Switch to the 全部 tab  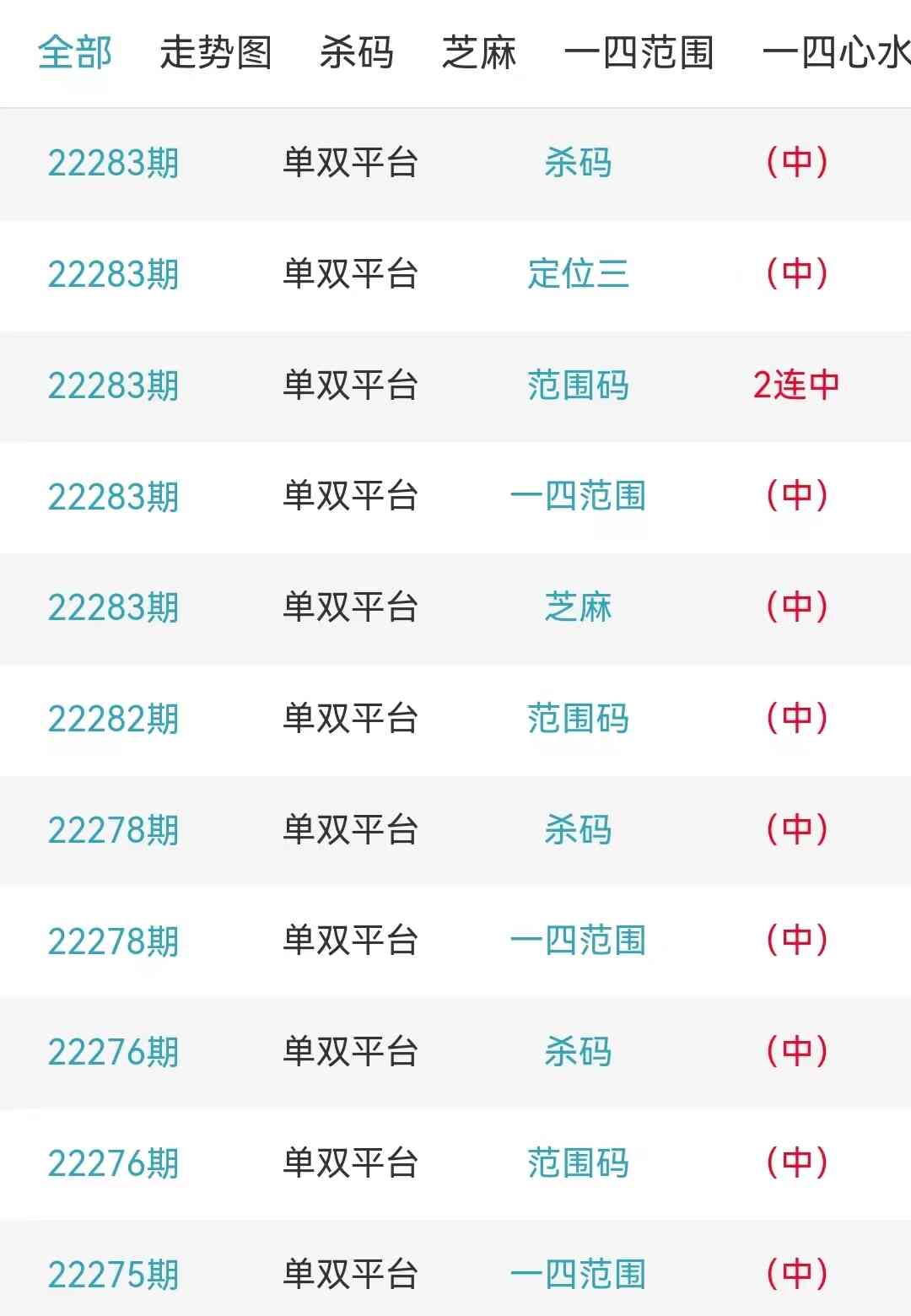click(74, 52)
